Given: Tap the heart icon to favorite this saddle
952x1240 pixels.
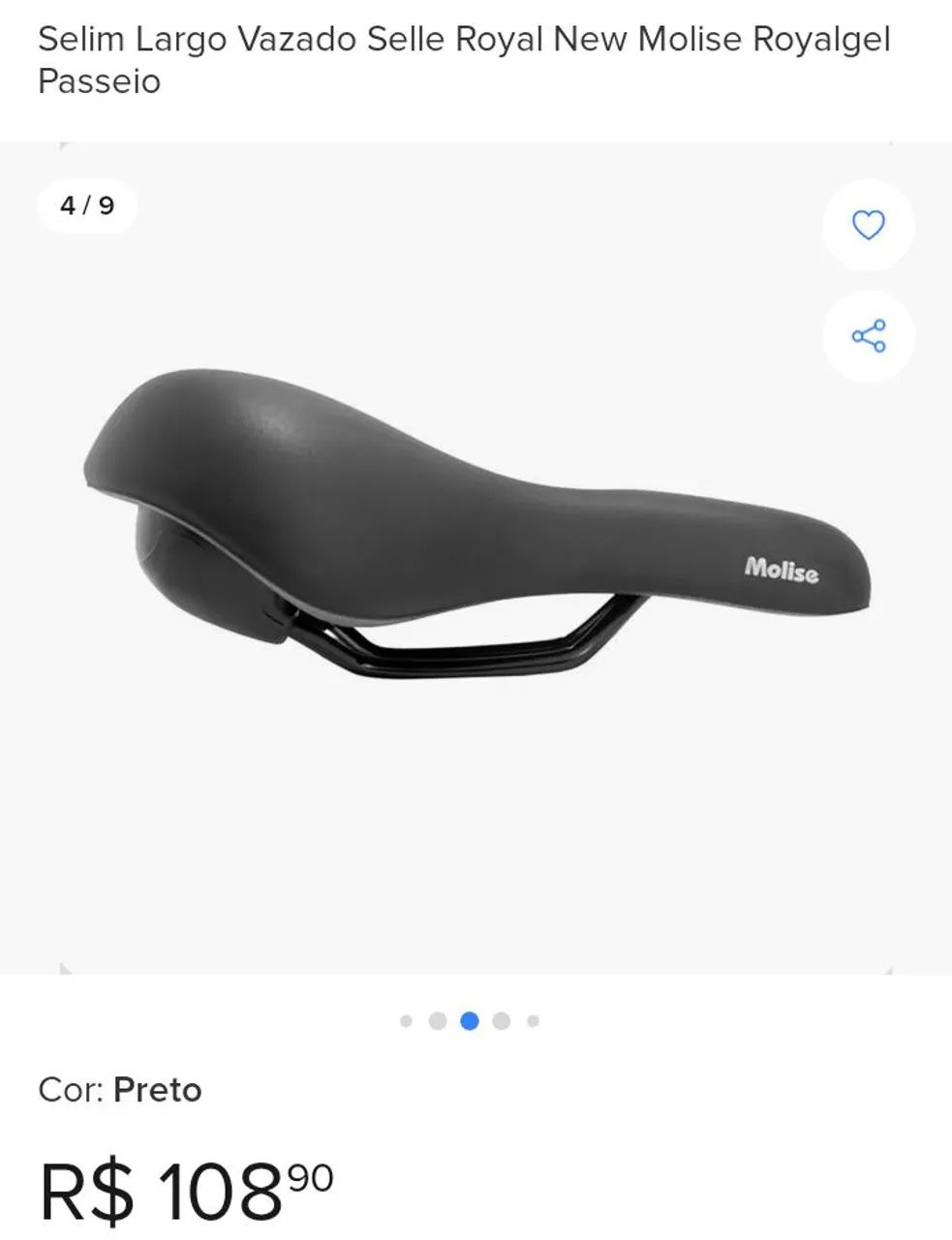Looking at the screenshot, I should point(868,225).
